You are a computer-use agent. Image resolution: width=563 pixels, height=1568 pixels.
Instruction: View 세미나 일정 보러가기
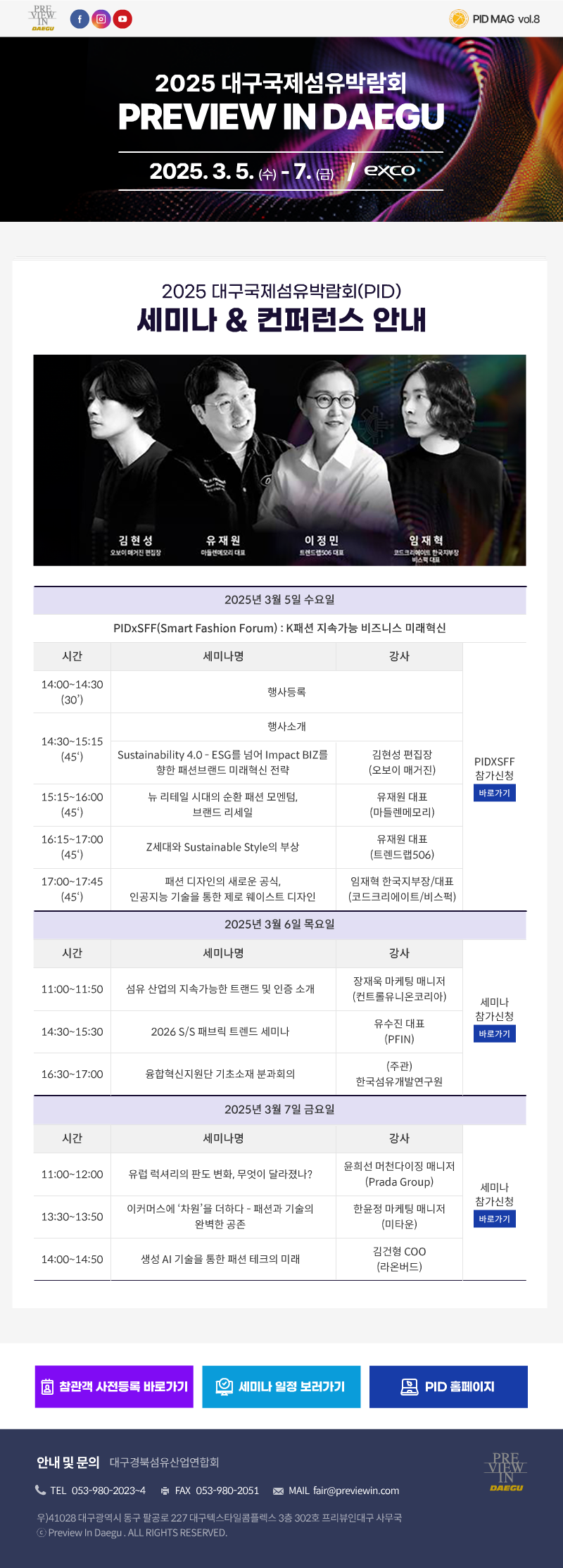click(x=281, y=1386)
